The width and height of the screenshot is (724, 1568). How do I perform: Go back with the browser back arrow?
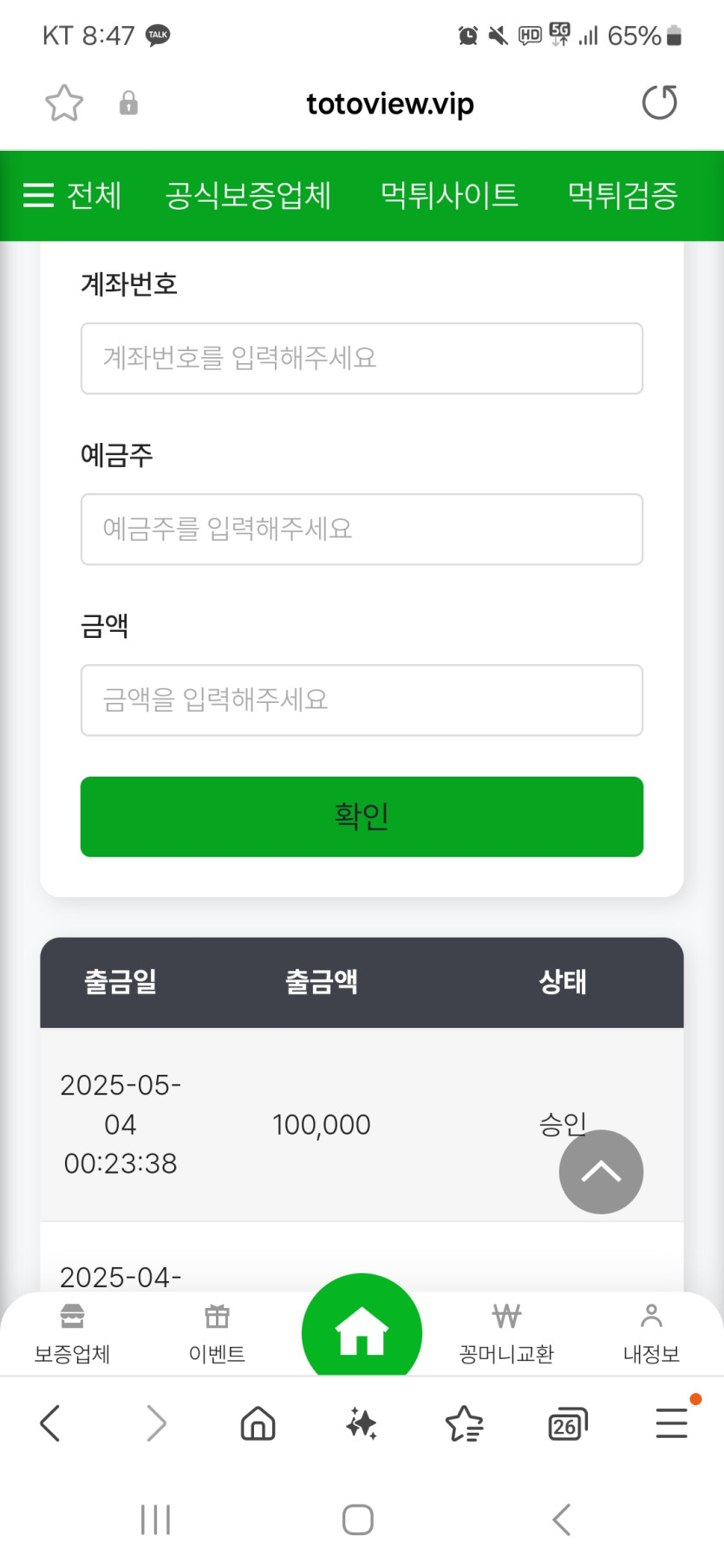[50, 1423]
